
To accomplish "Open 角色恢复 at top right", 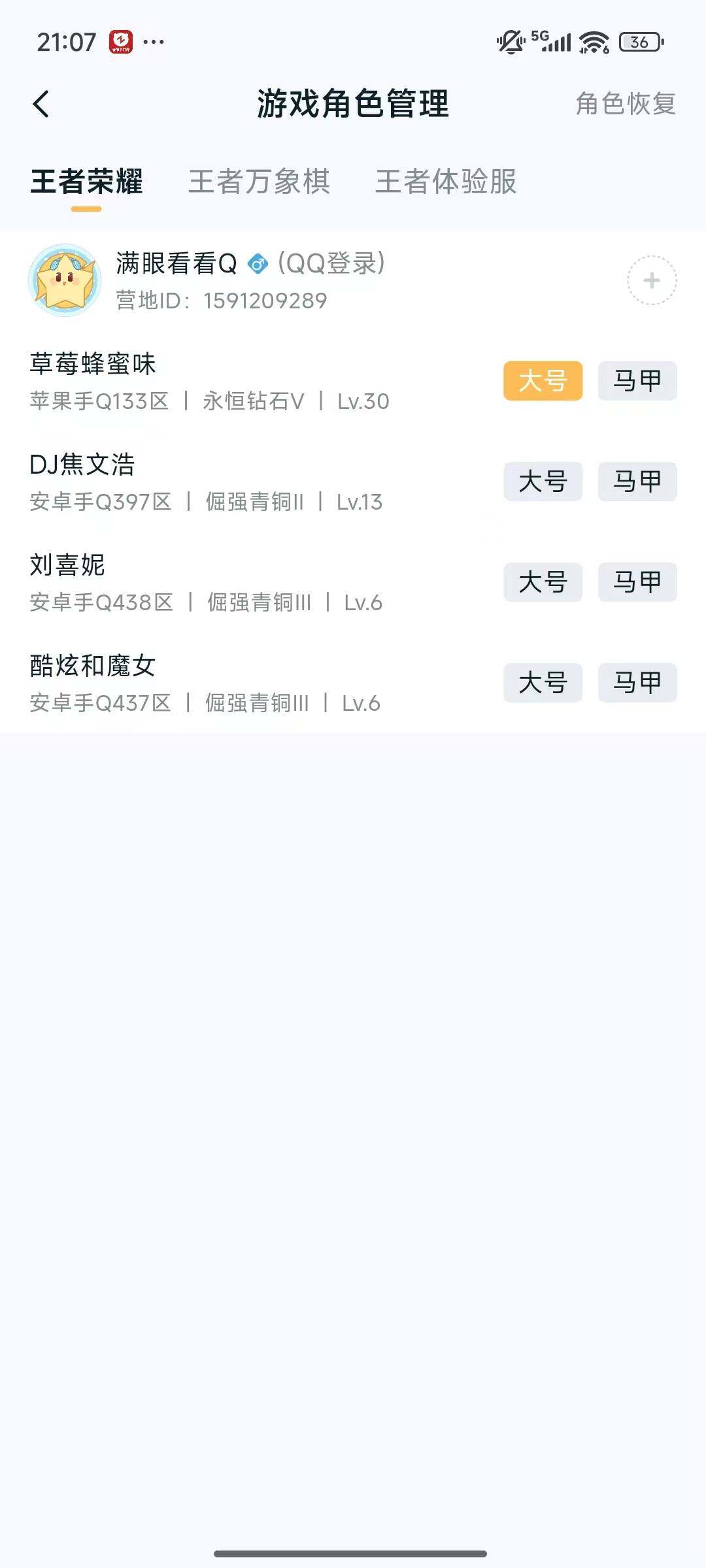I will click(626, 105).
